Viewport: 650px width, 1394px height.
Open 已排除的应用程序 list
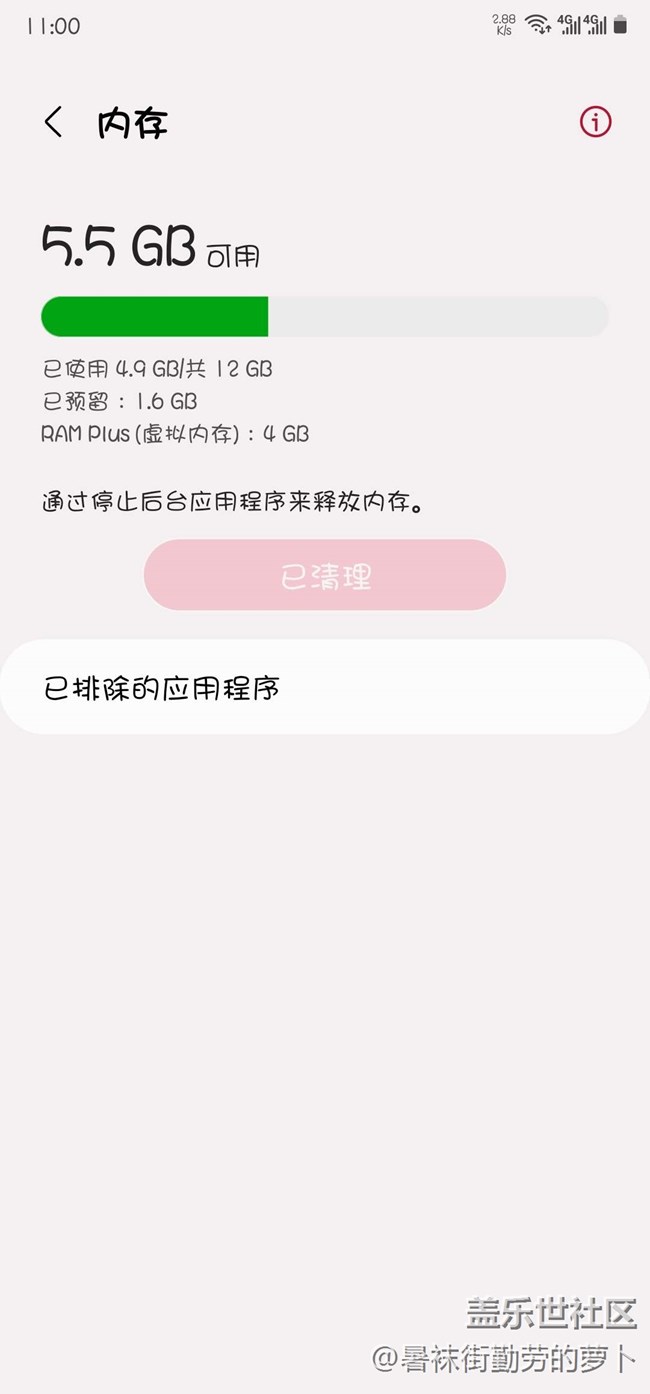coord(325,688)
